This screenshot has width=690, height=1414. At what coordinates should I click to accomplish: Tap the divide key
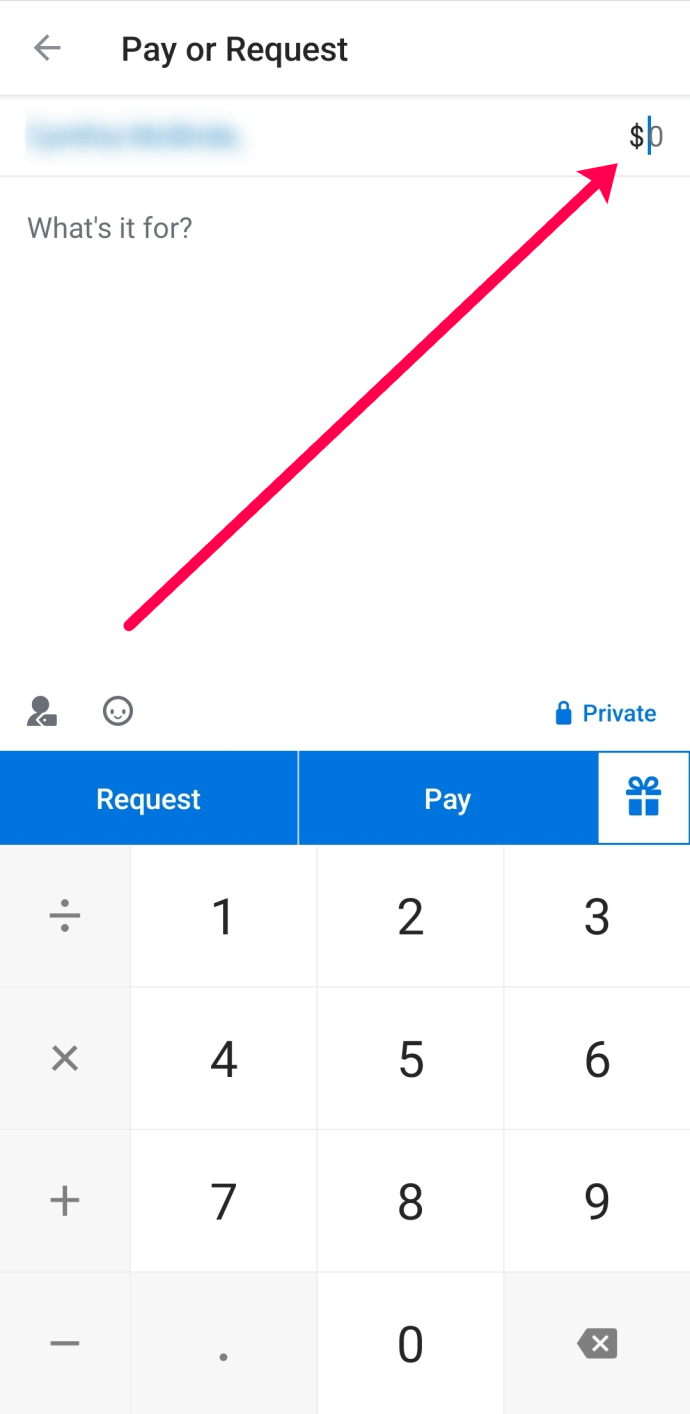pyautogui.click(x=65, y=916)
